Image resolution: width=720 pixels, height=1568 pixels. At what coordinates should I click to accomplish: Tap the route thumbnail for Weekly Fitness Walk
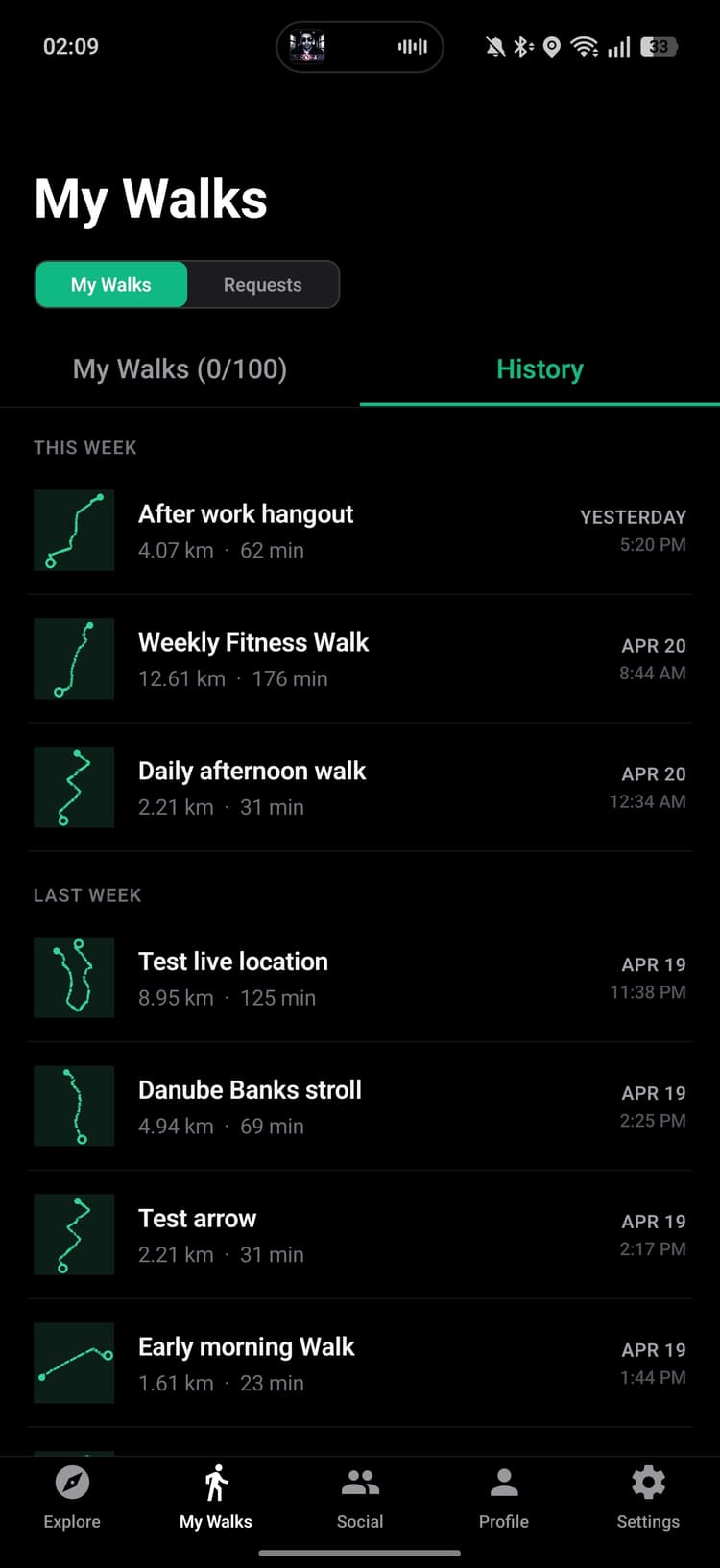point(74,659)
